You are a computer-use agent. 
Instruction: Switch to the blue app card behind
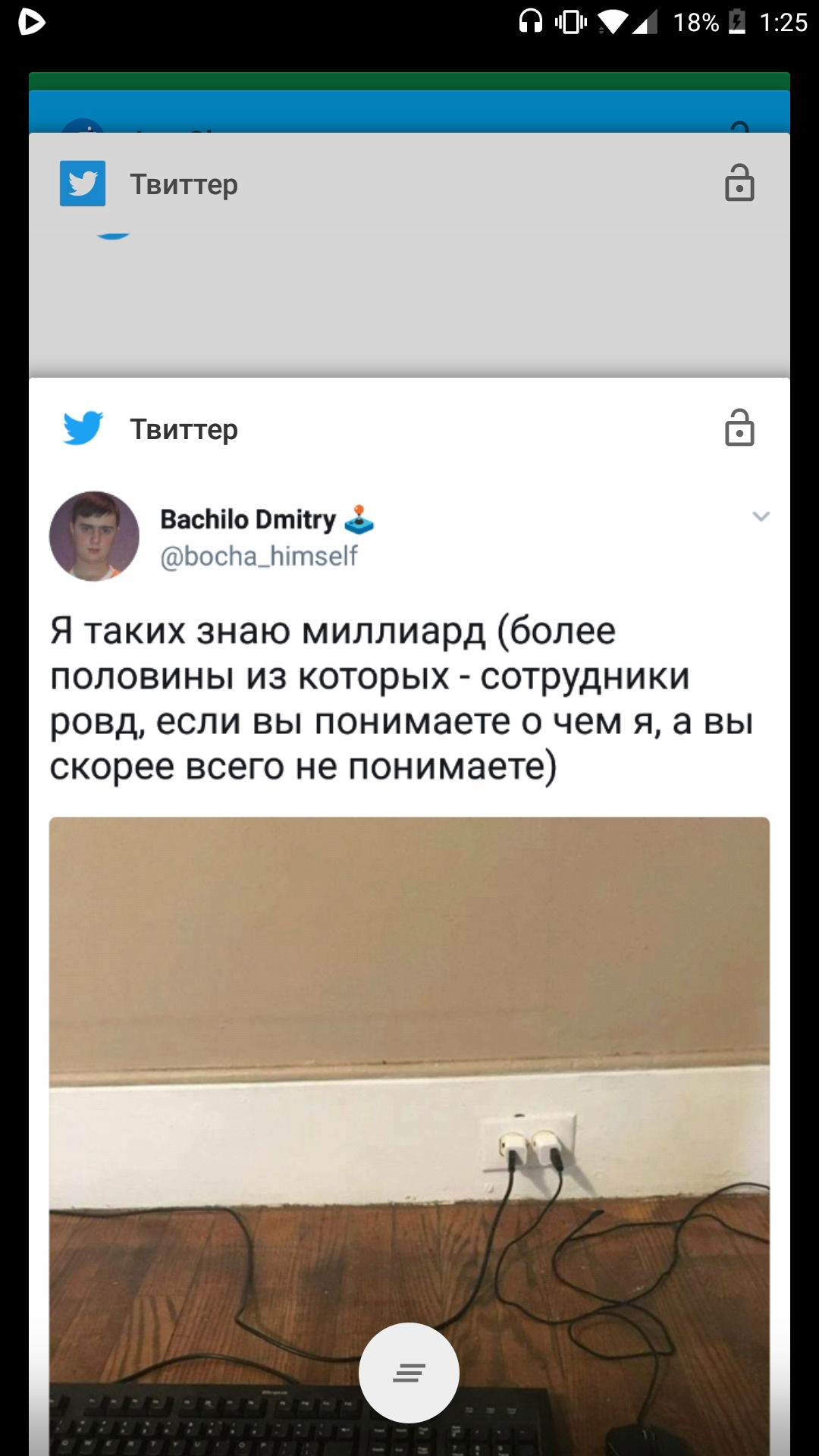click(x=409, y=112)
